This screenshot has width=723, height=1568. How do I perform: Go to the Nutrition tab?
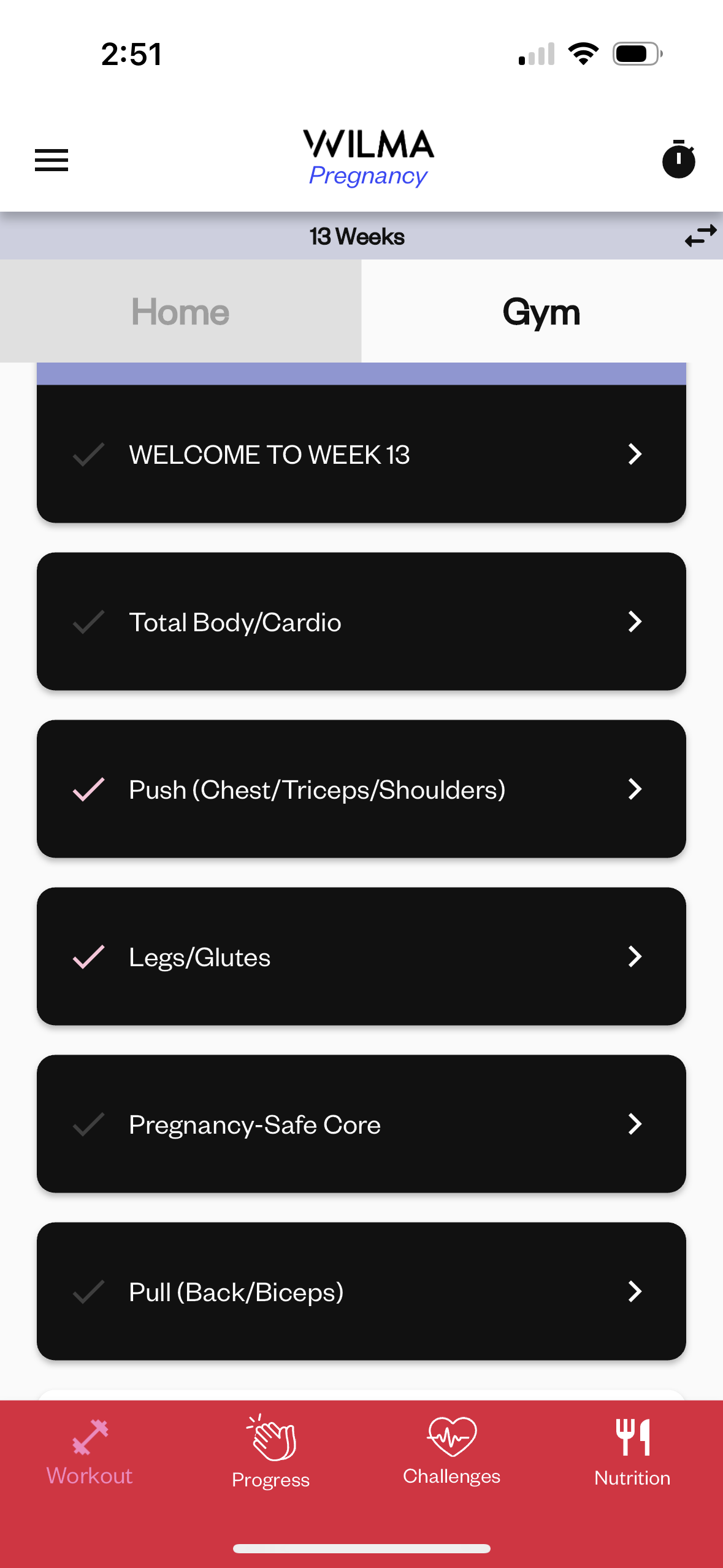click(x=632, y=1453)
